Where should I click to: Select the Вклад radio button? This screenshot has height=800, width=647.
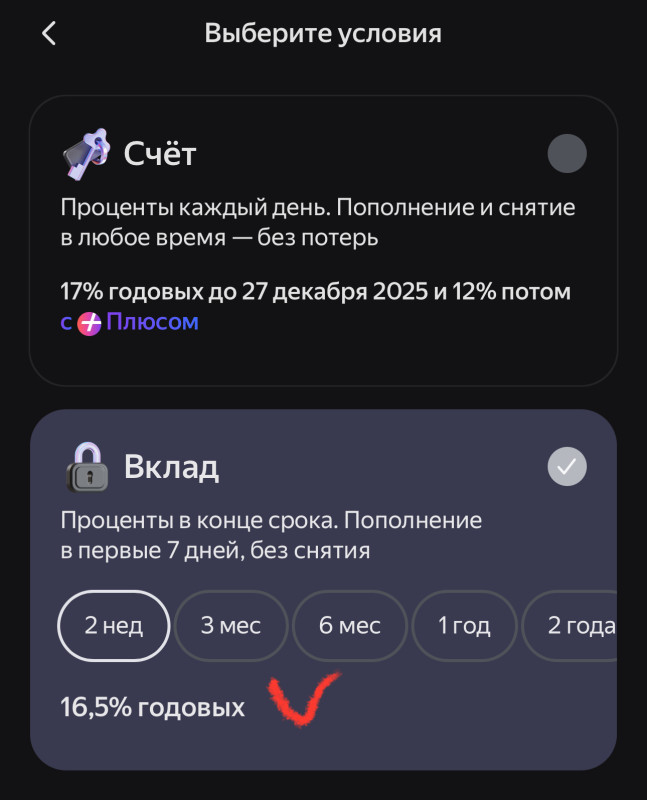click(567, 466)
